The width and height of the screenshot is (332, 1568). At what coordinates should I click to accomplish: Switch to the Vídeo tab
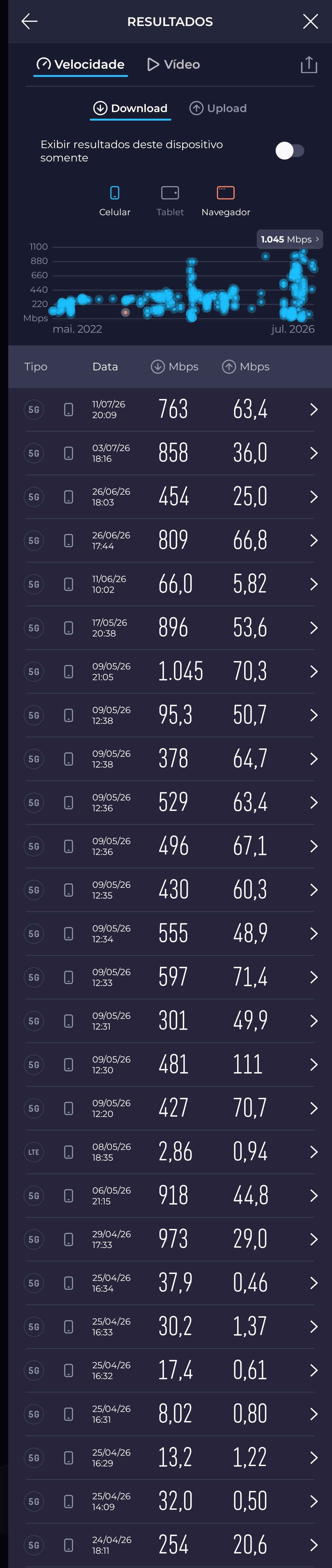174,65
